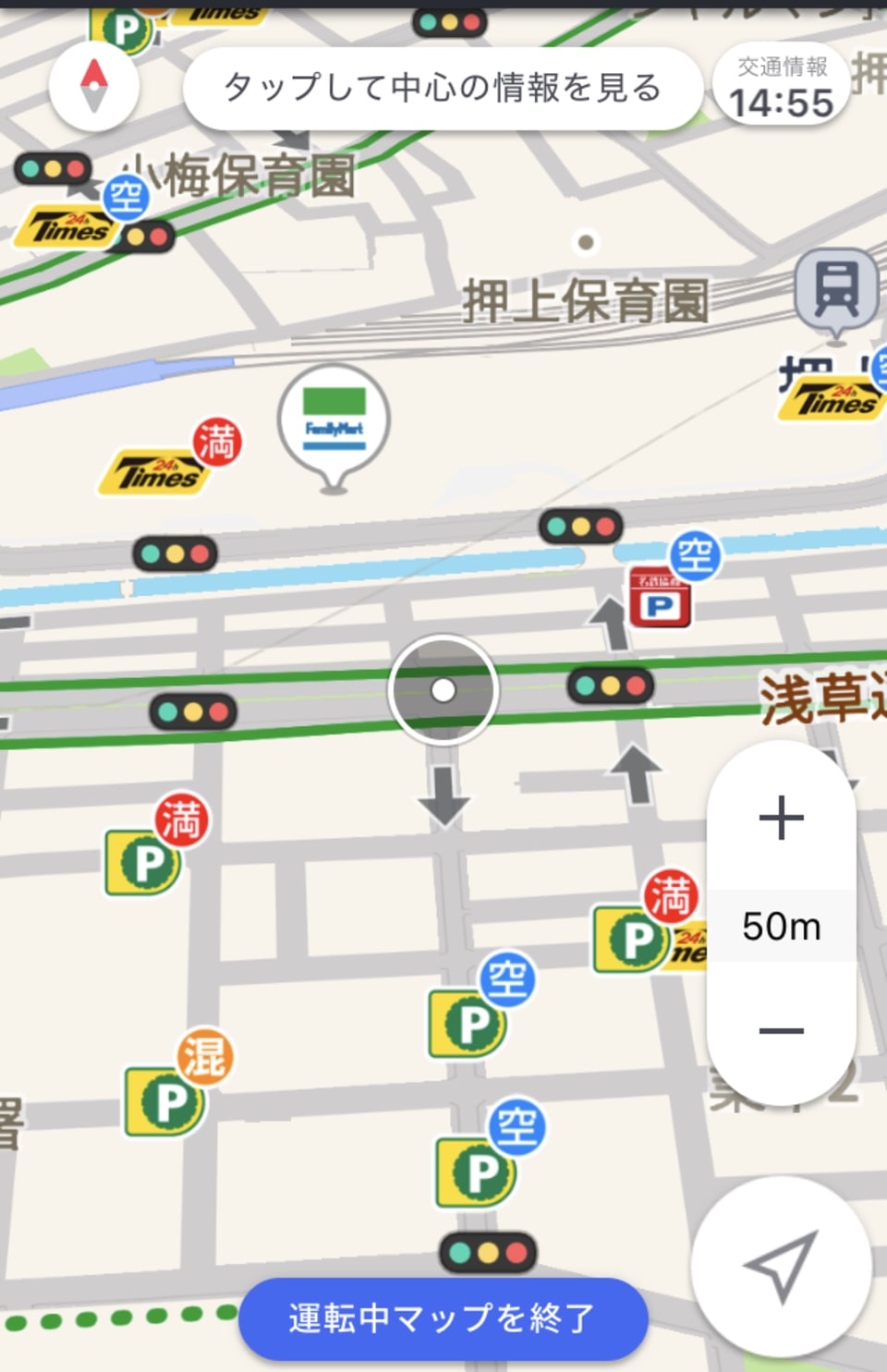
Task: Select the red parking icon marked 空
Action: [661, 597]
